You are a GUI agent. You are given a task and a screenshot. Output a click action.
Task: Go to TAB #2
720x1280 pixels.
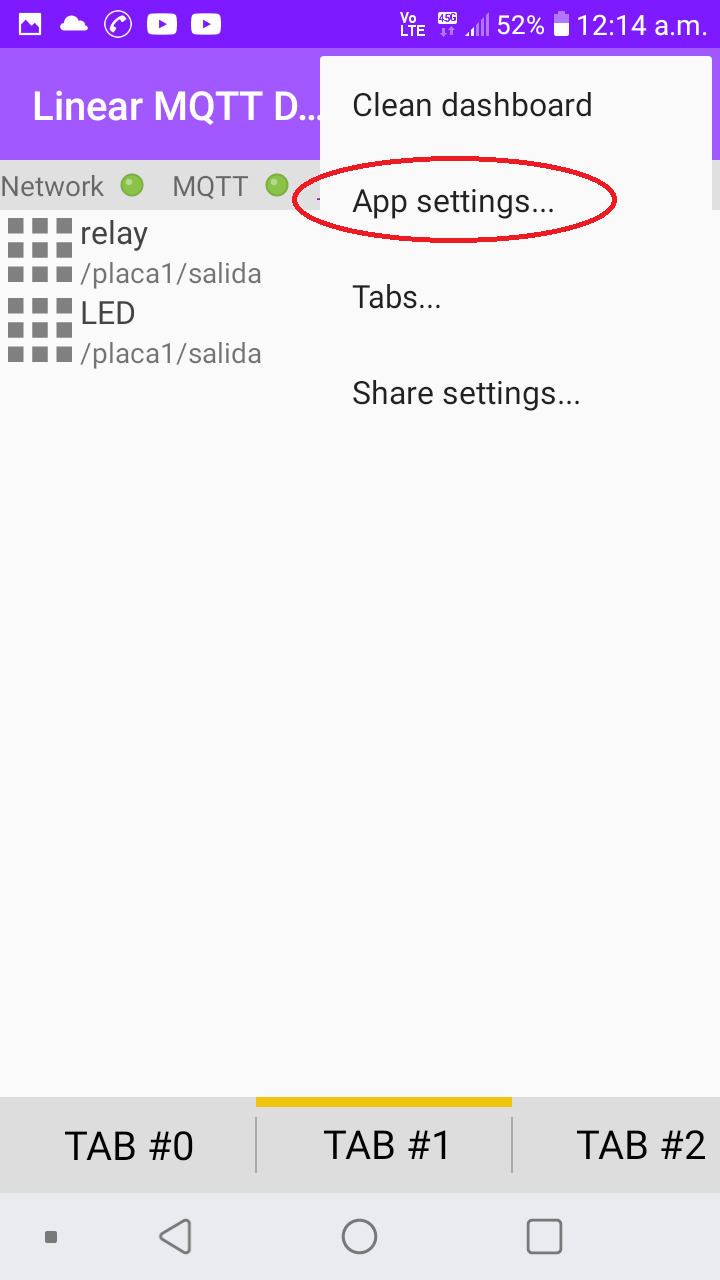pyautogui.click(x=640, y=1145)
